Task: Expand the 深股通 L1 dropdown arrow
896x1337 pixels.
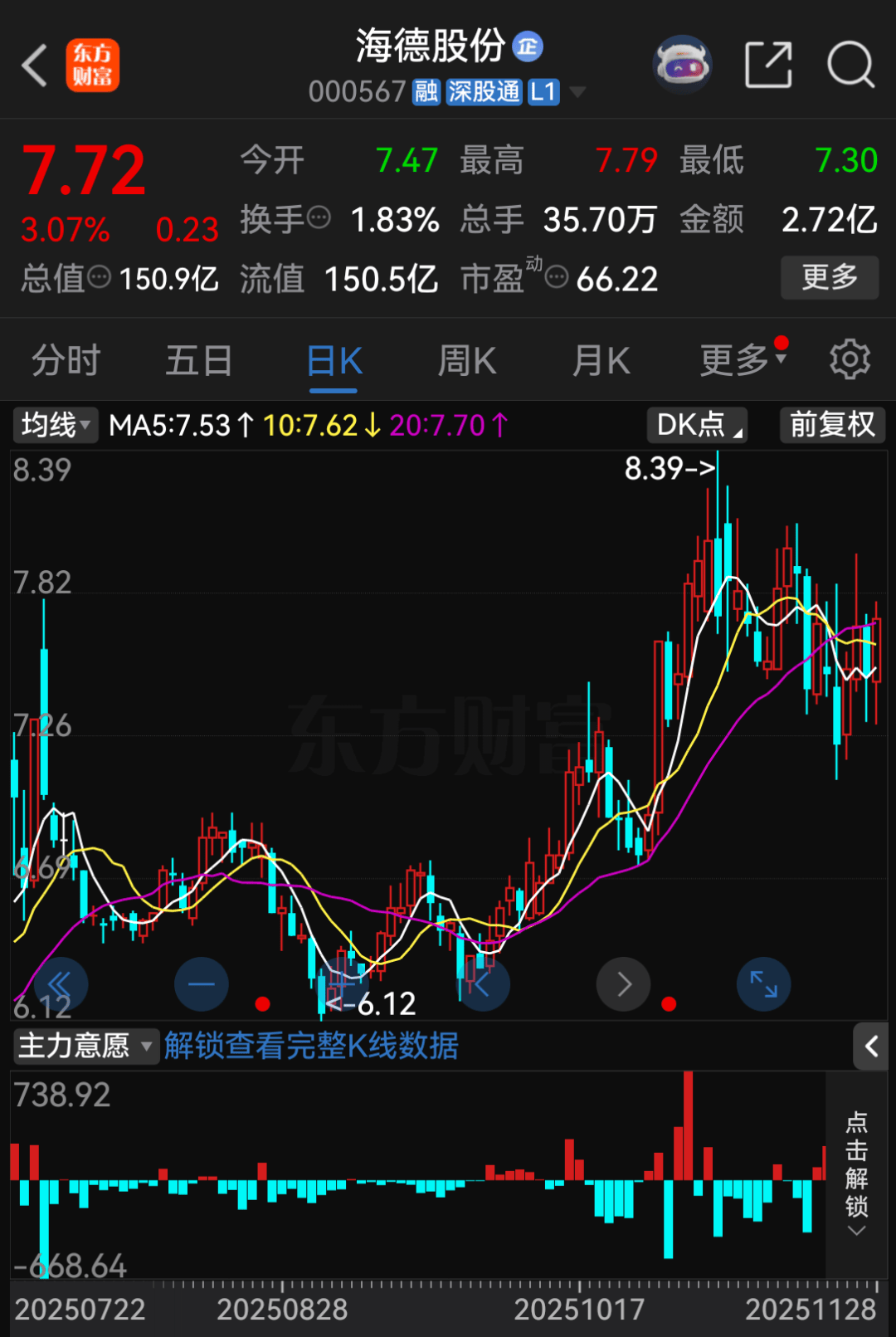Action: click(x=579, y=93)
